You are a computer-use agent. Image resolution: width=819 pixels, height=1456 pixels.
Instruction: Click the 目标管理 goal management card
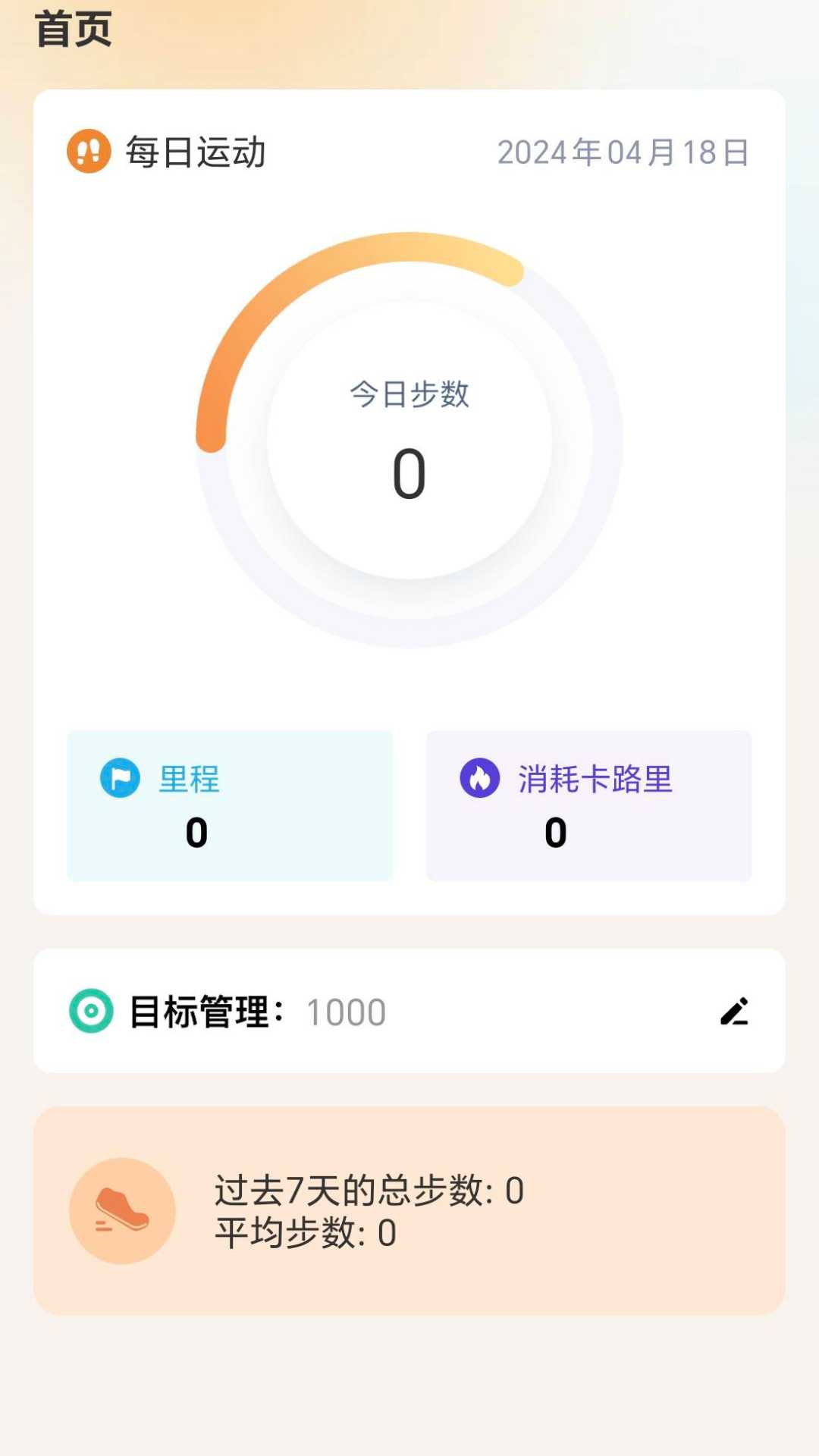(409, 1012)
